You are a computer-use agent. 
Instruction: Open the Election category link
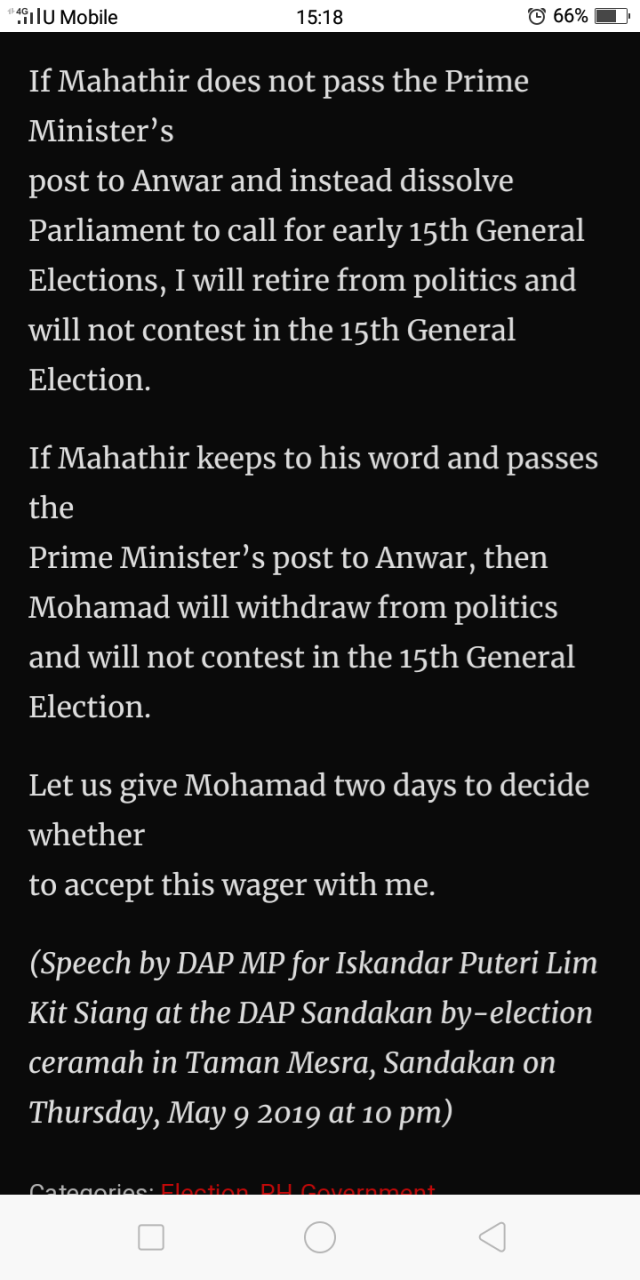point(204,1190)
